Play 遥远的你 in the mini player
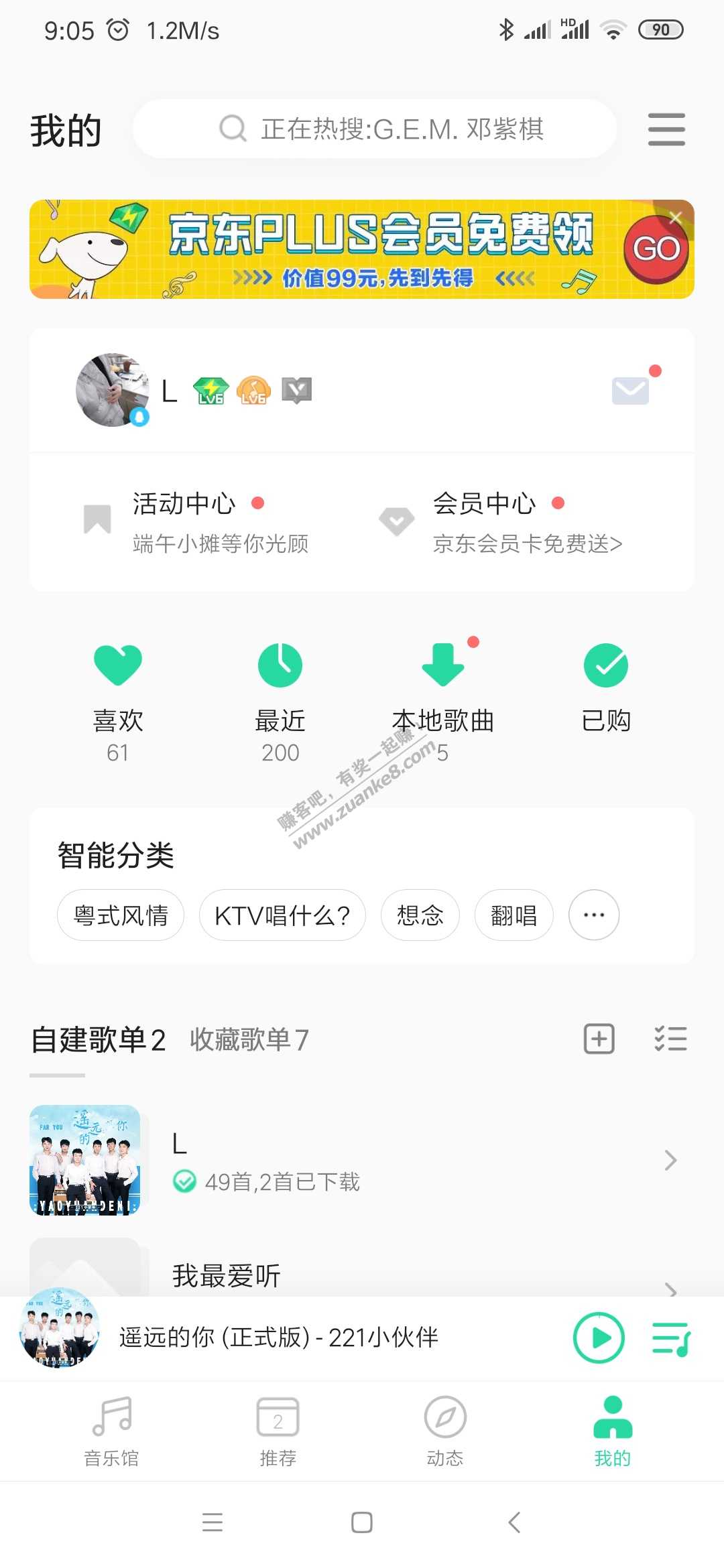This screenshot has width=724, height=1568. [599, 1337]
